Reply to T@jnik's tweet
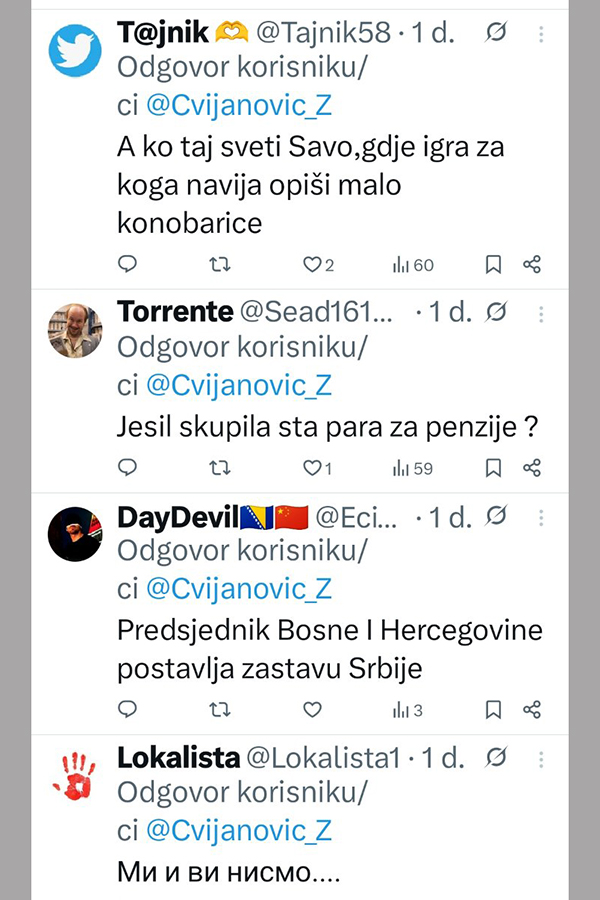 coord(127,264)
